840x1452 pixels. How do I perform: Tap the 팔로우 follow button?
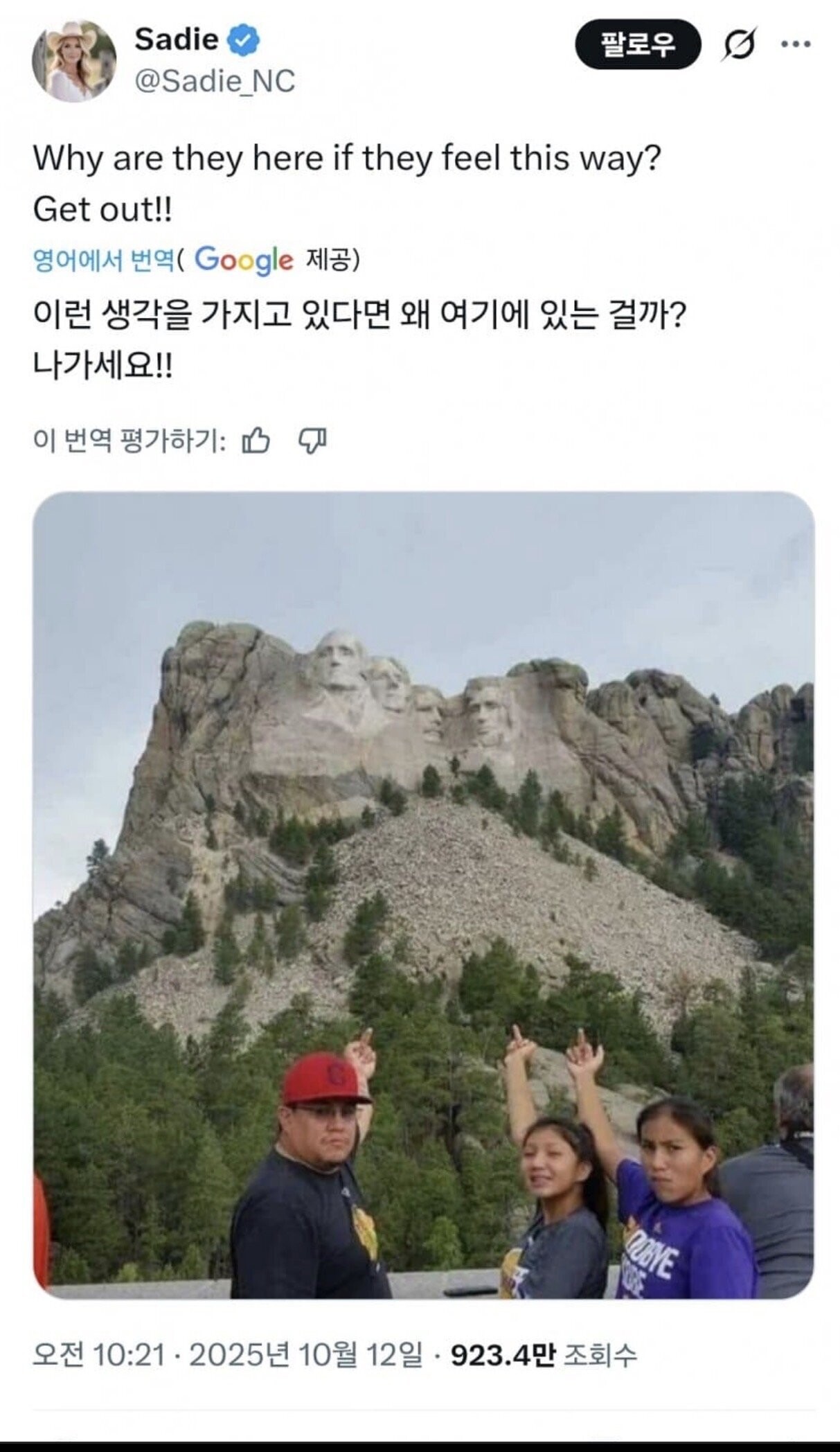pyautogui.click(x=638, y=45)
